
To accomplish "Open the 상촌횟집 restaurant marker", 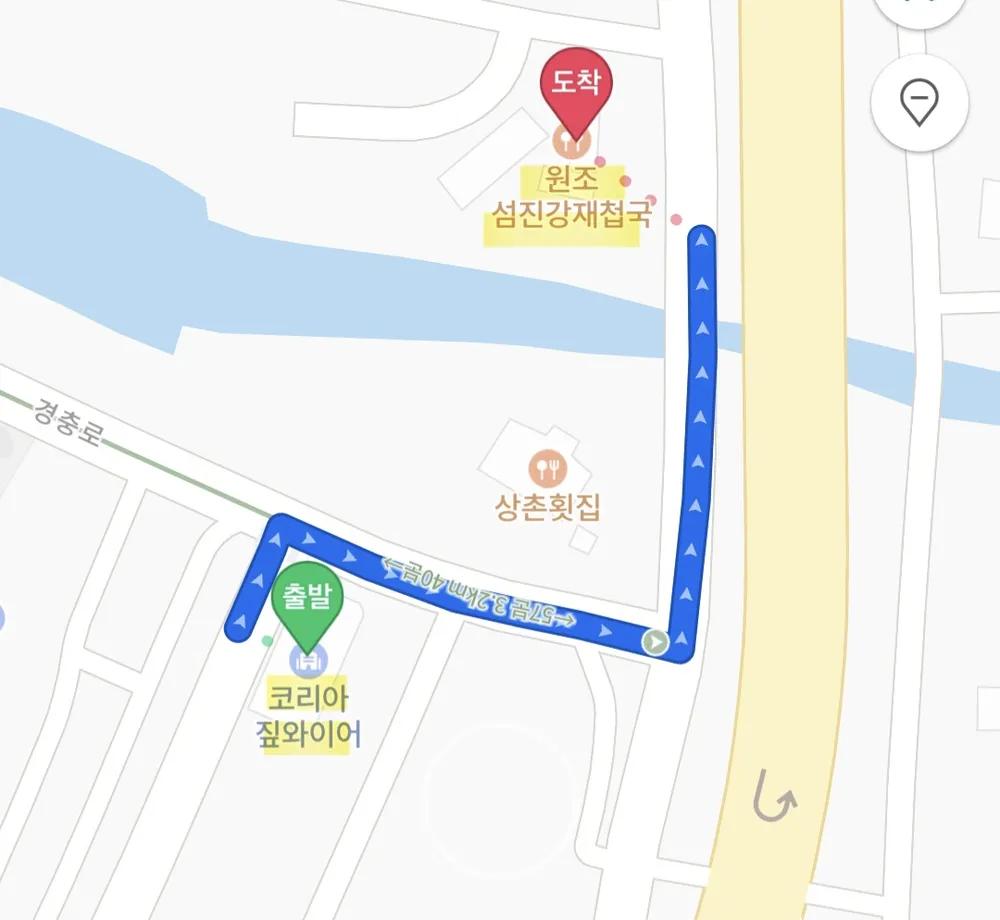I will coord(548,469).
